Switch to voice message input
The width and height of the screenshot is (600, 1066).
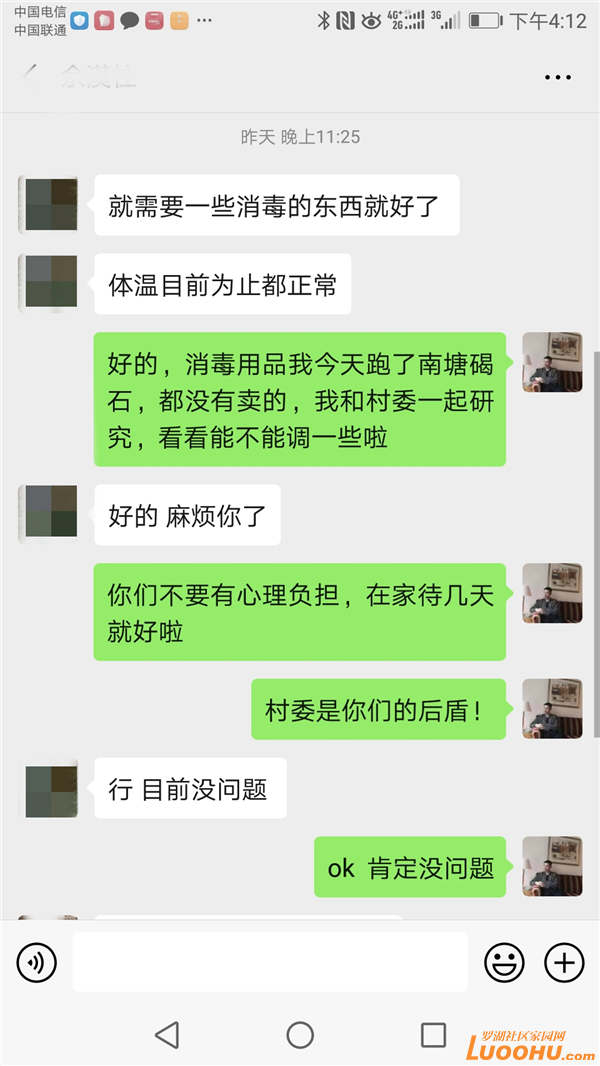(x=37, y=963)
